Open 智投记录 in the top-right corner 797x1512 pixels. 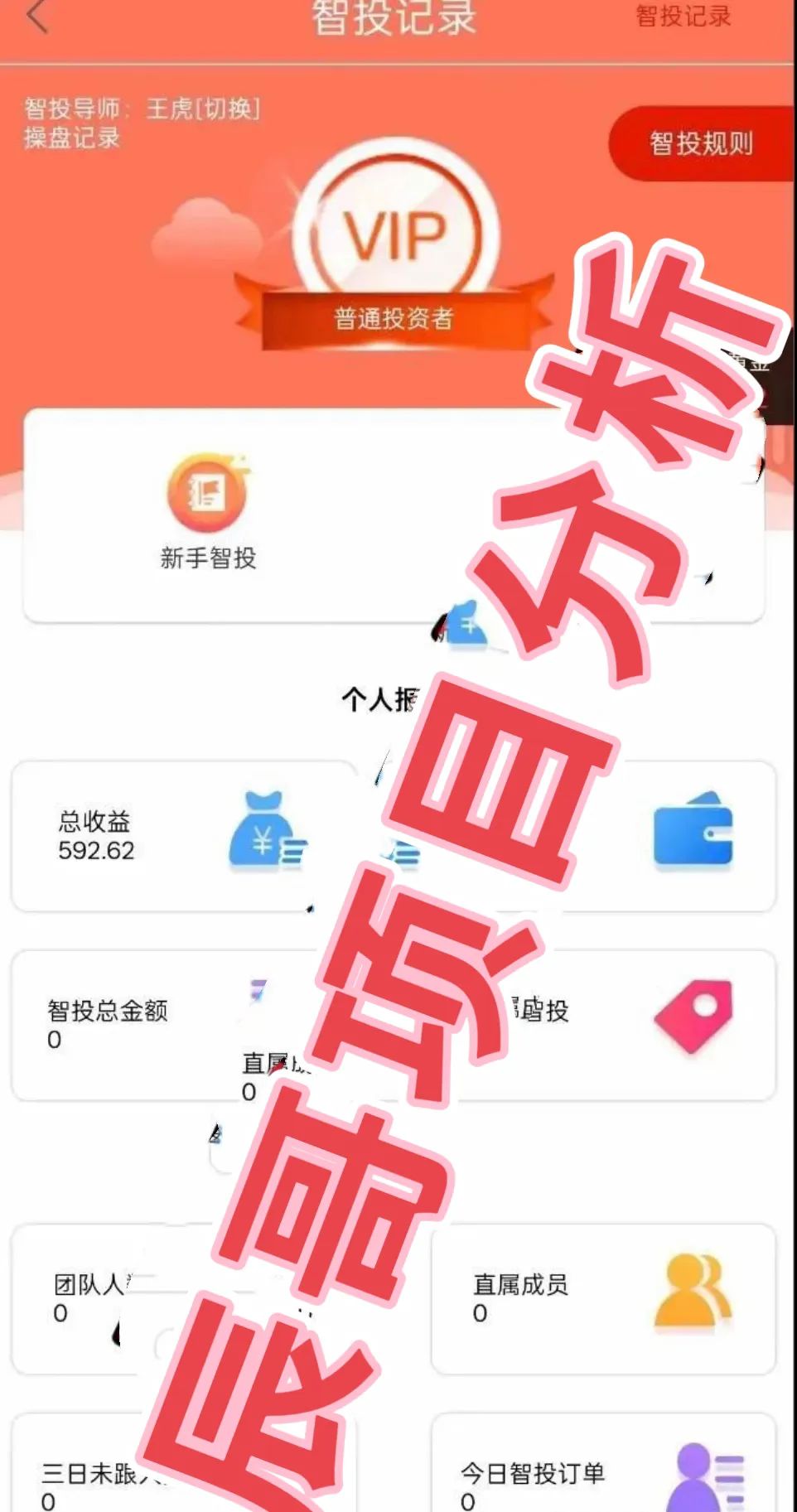pyautogui.click(x=683, y=16)
